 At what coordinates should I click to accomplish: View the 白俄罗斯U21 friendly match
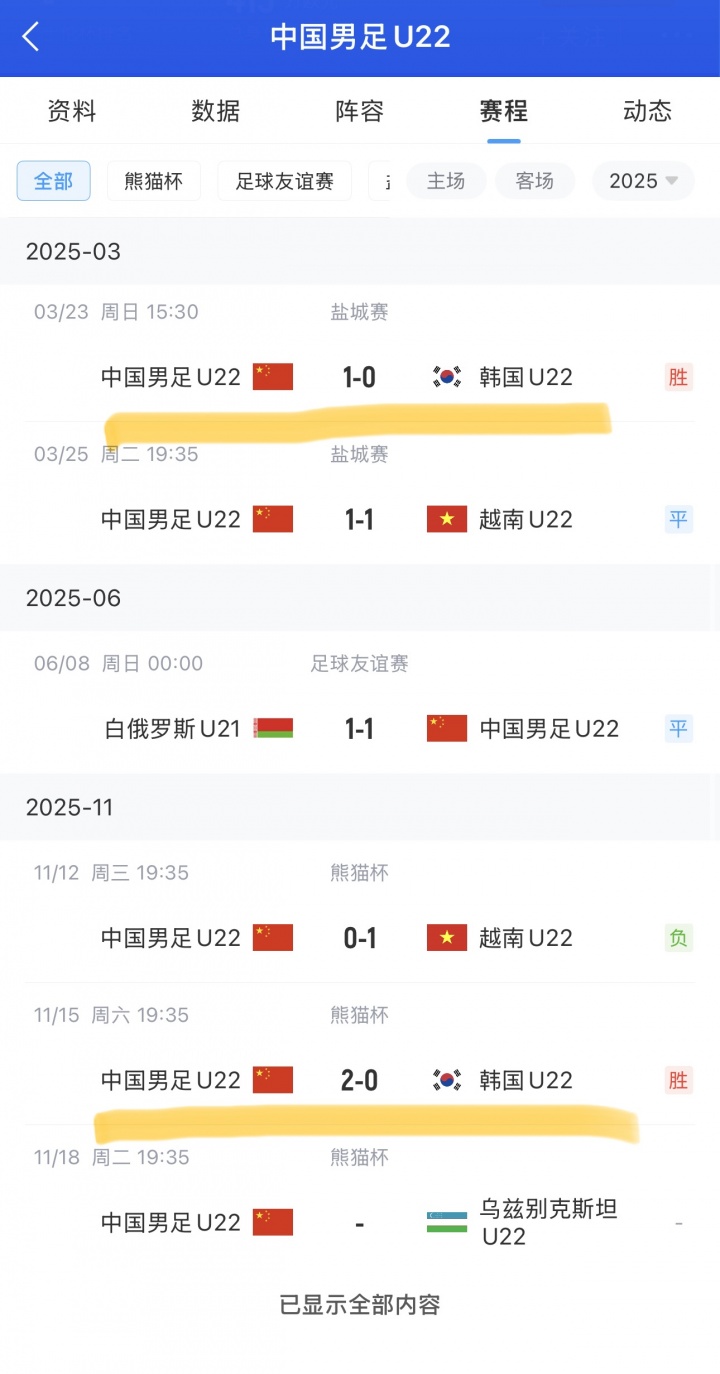pos(360,729)
